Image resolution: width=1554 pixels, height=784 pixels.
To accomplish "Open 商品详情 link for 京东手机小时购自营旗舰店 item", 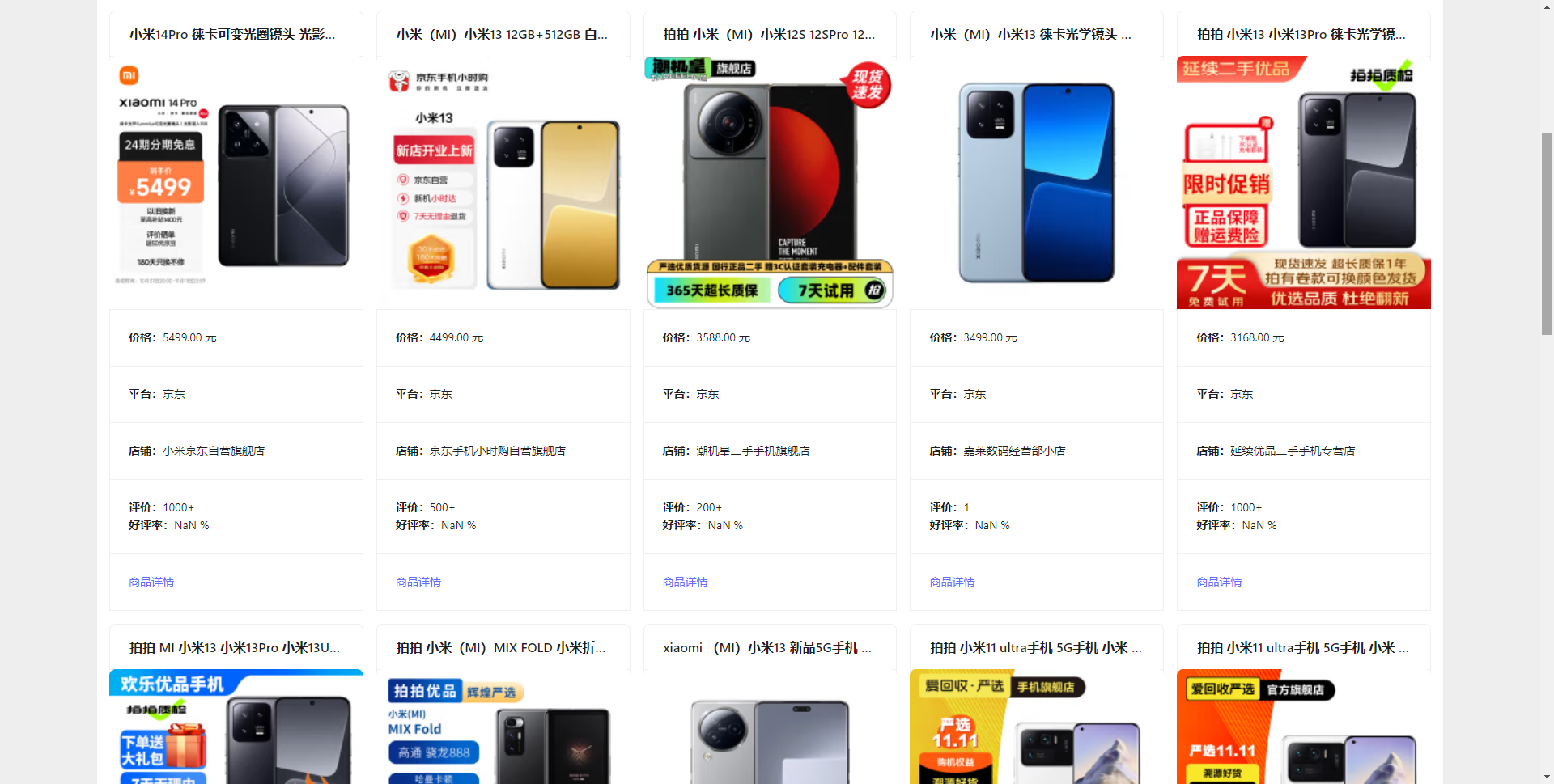I will (418, 582).
